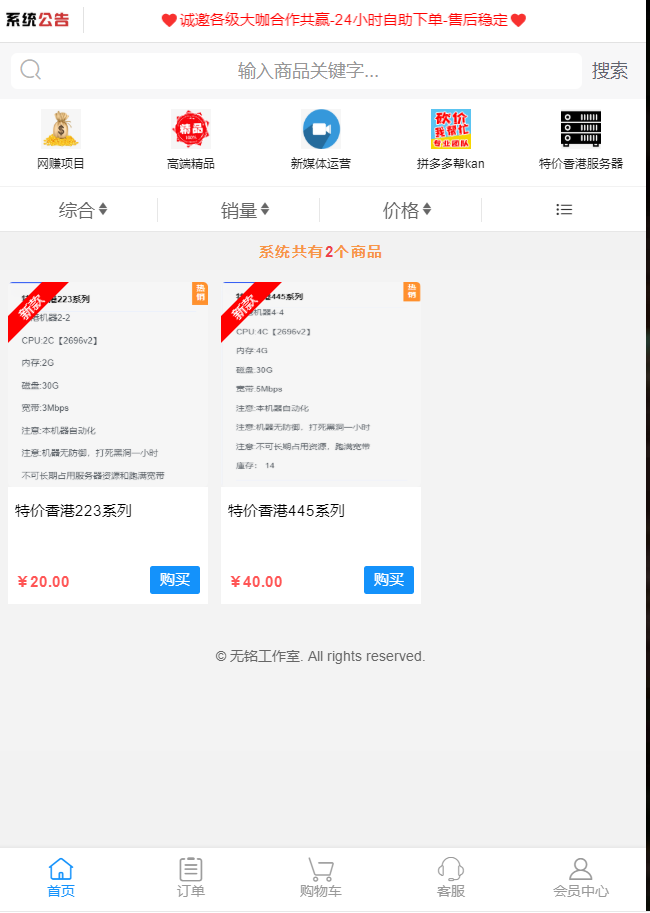This screenshot has width=650, height=913.
Task: Sort products by 销量
Action: coord(245,210)
